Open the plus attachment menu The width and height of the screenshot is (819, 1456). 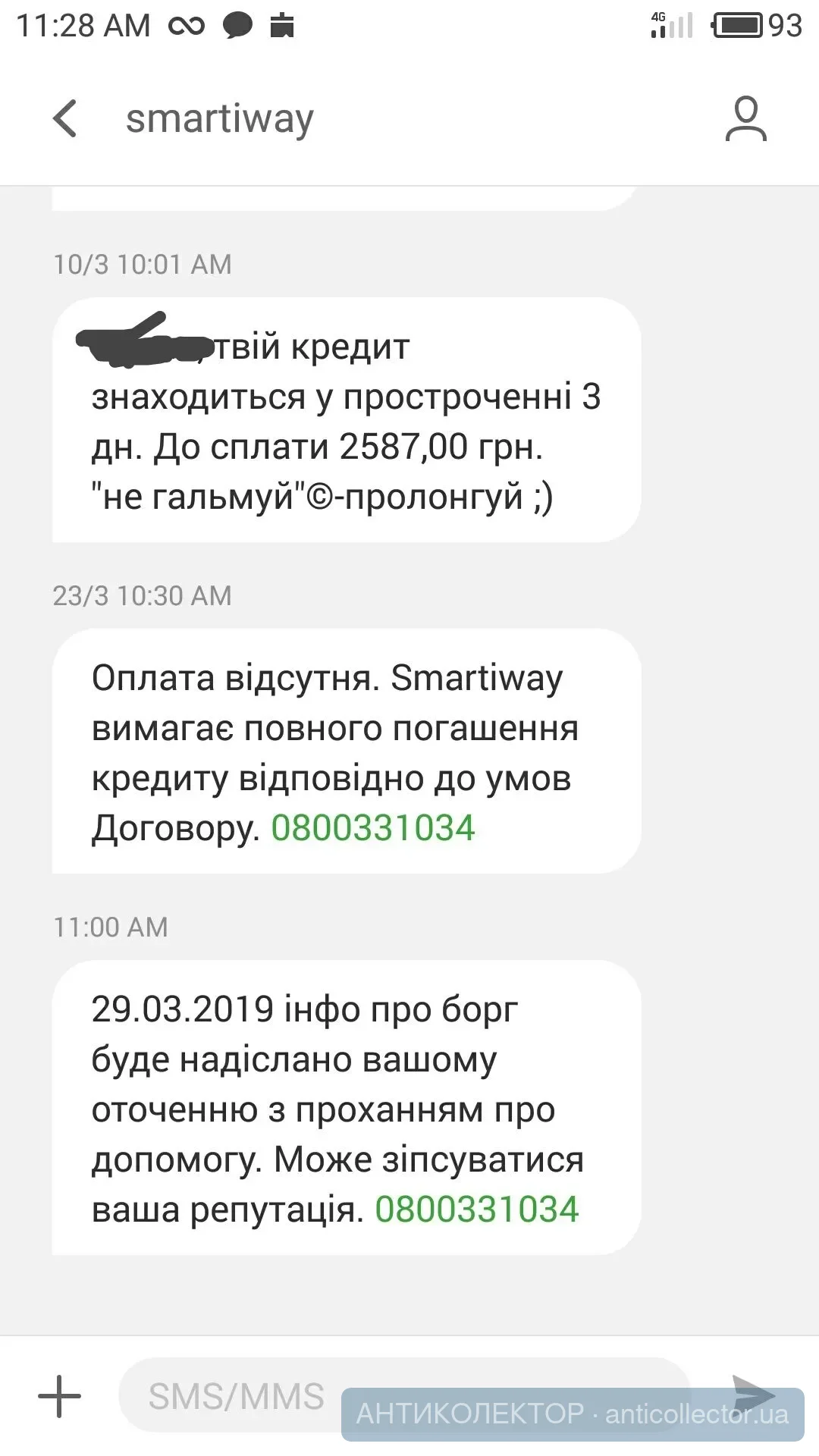[x=59, y=1396]
